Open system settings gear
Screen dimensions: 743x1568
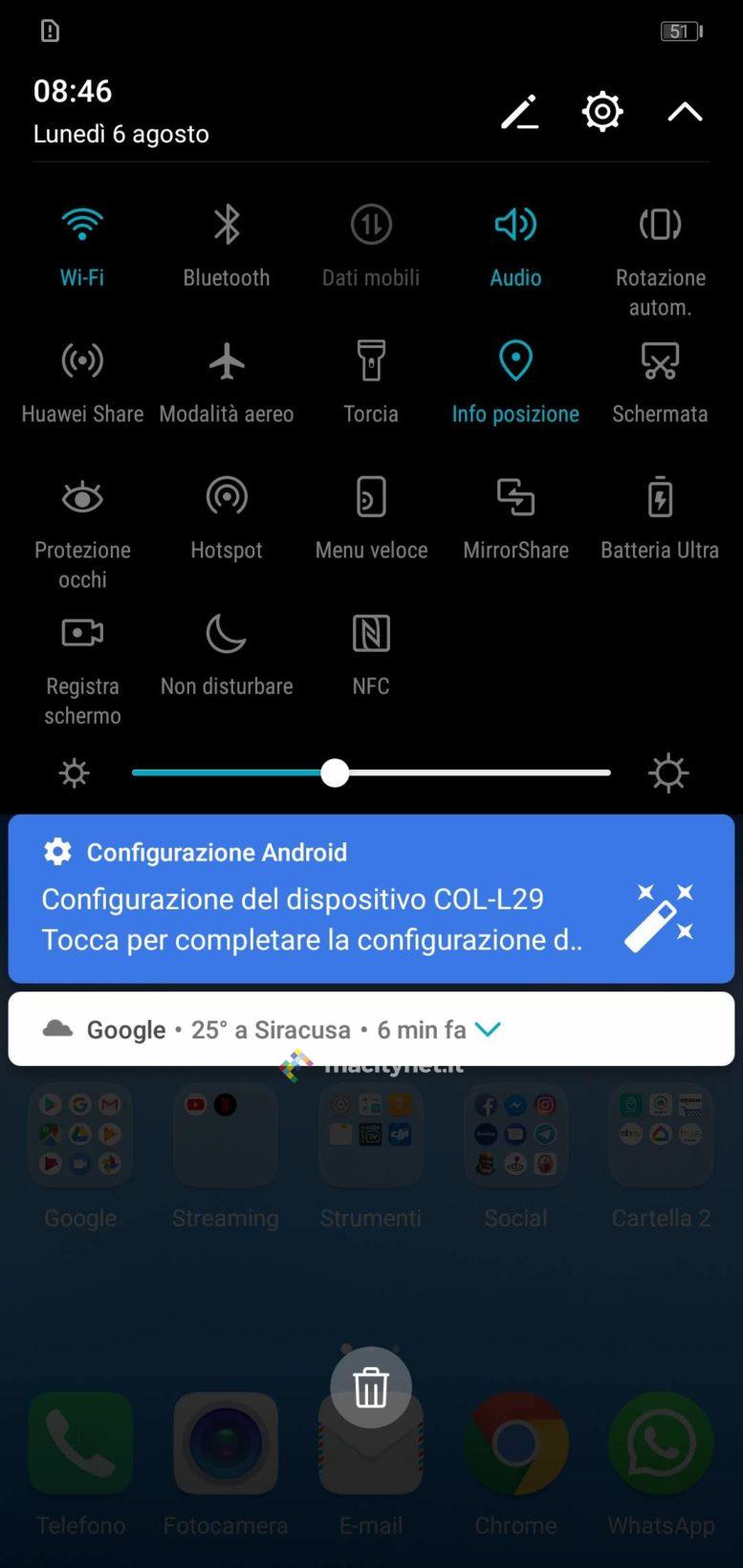tap(602, 112)
